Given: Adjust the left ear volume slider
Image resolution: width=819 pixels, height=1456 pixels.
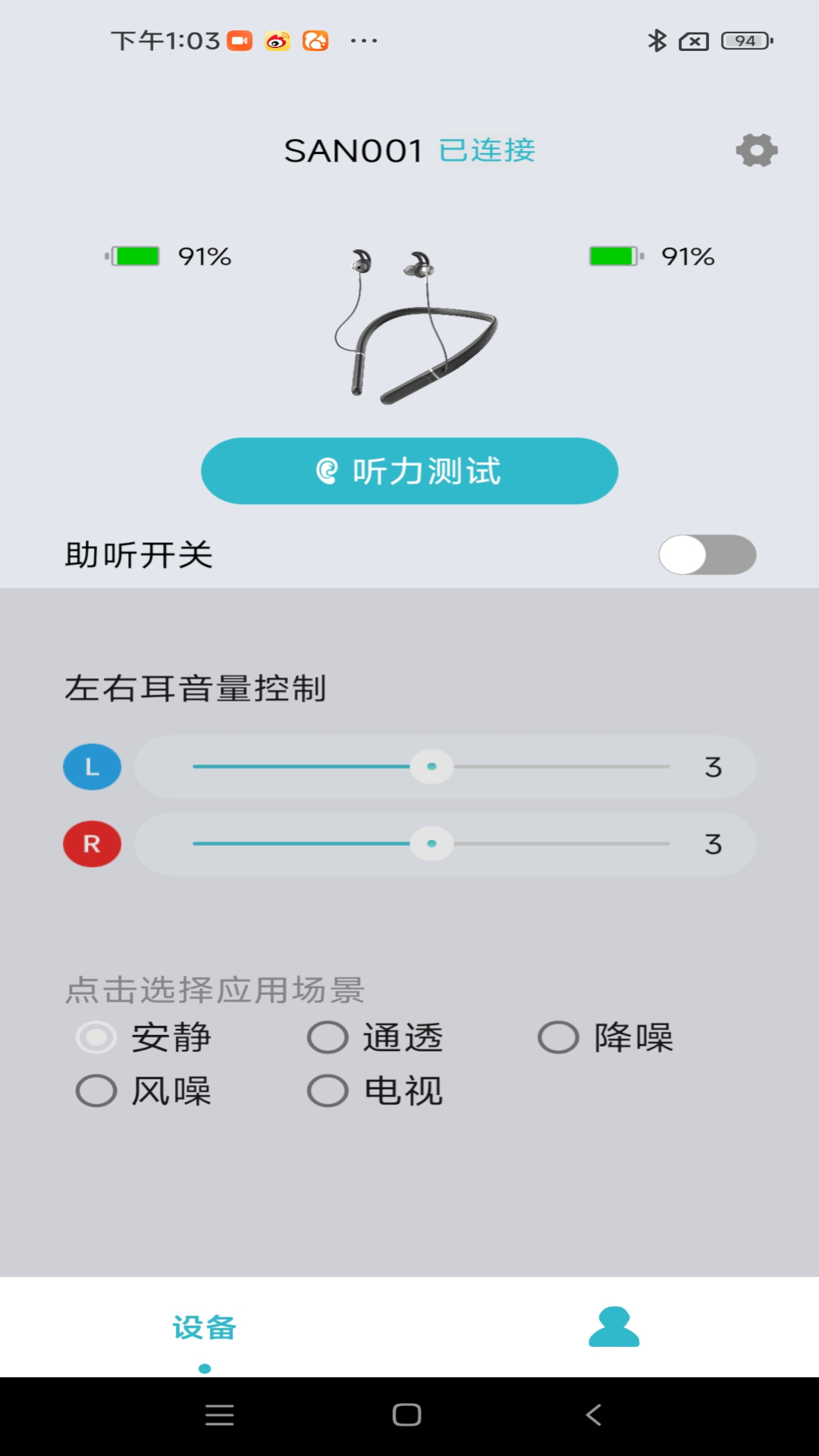Looking at the screenshot, I should (x=432, y=767).
